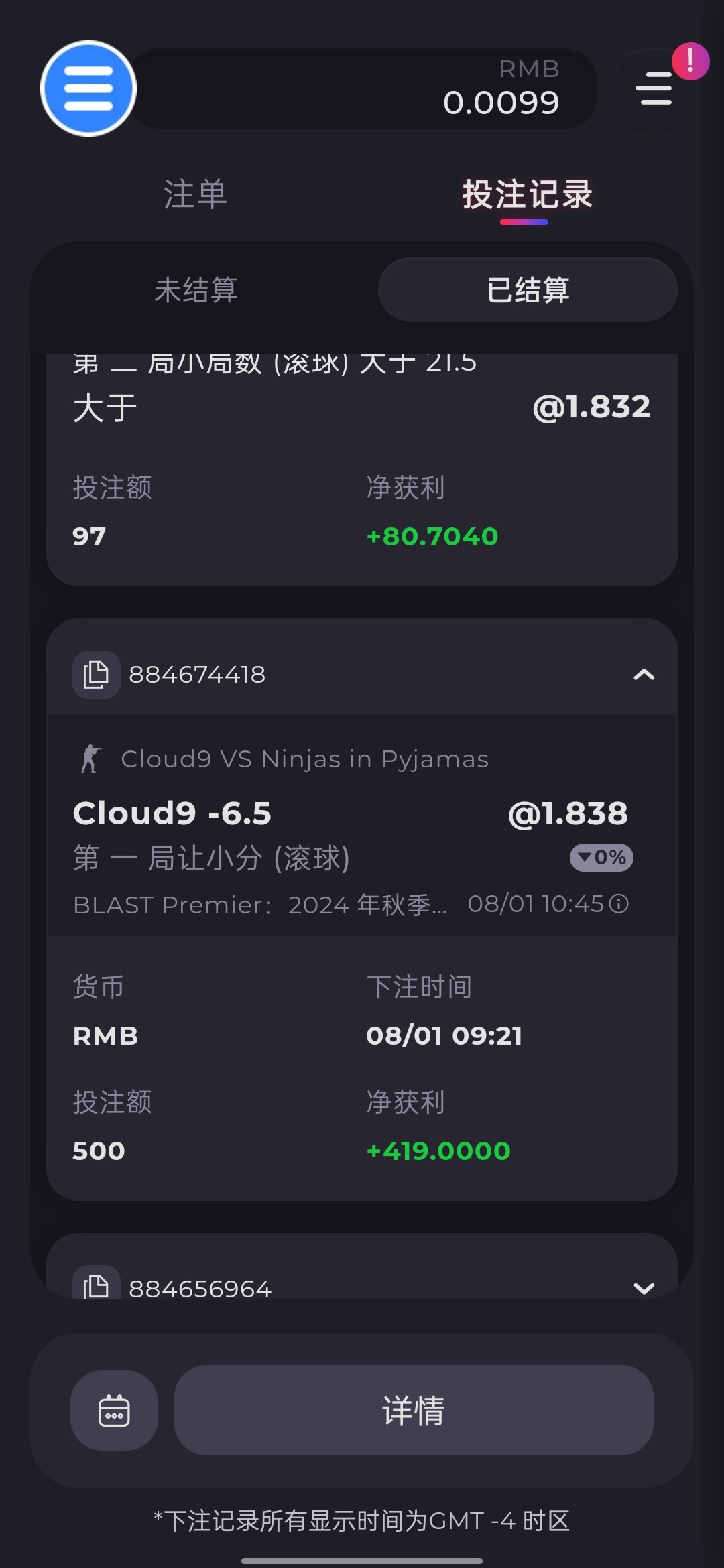The image size is (724, 1568).
Task: Open the calendar date picker
Action: click(114, 1410)
